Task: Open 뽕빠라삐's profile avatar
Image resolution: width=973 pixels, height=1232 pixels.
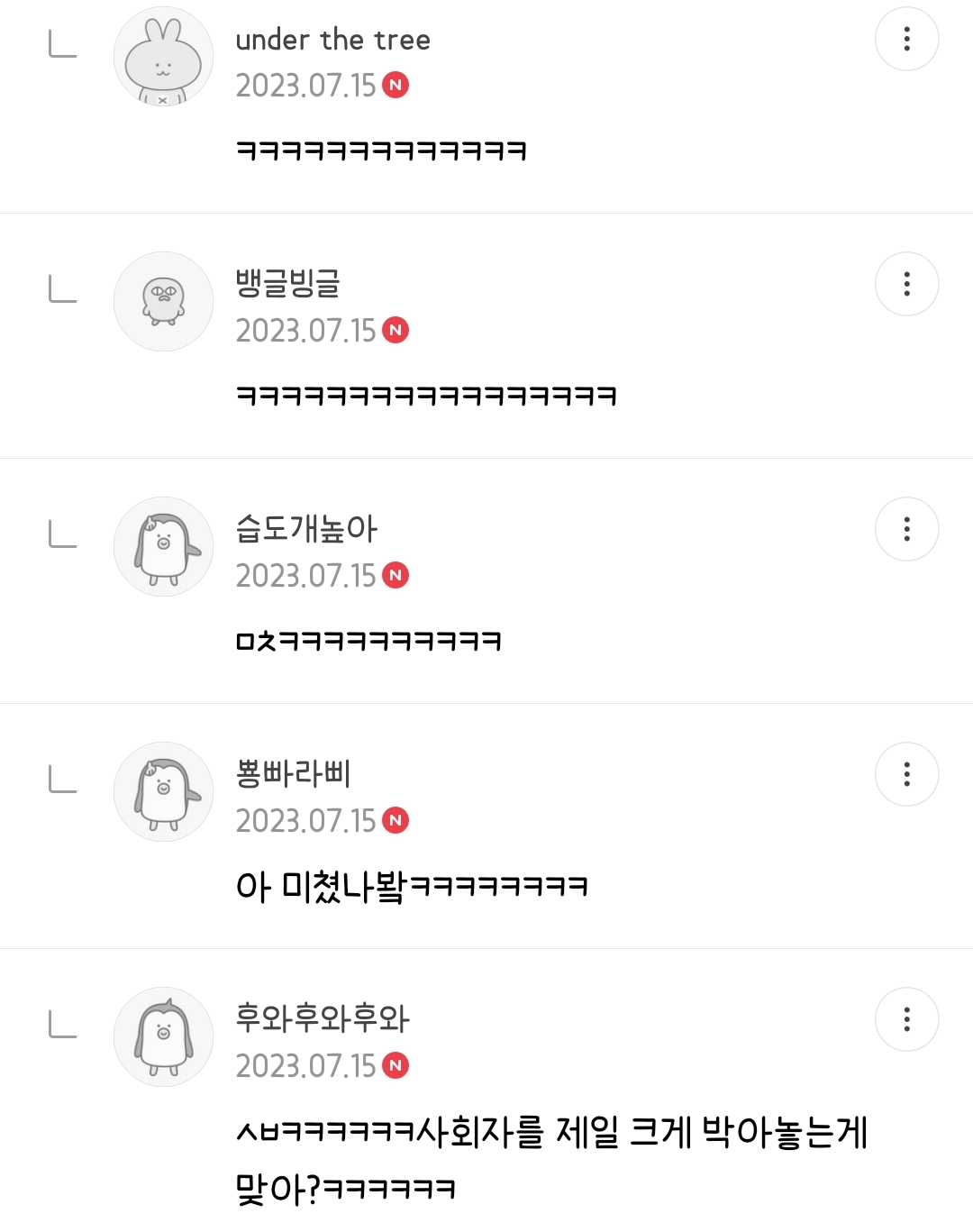Action: 163,792
